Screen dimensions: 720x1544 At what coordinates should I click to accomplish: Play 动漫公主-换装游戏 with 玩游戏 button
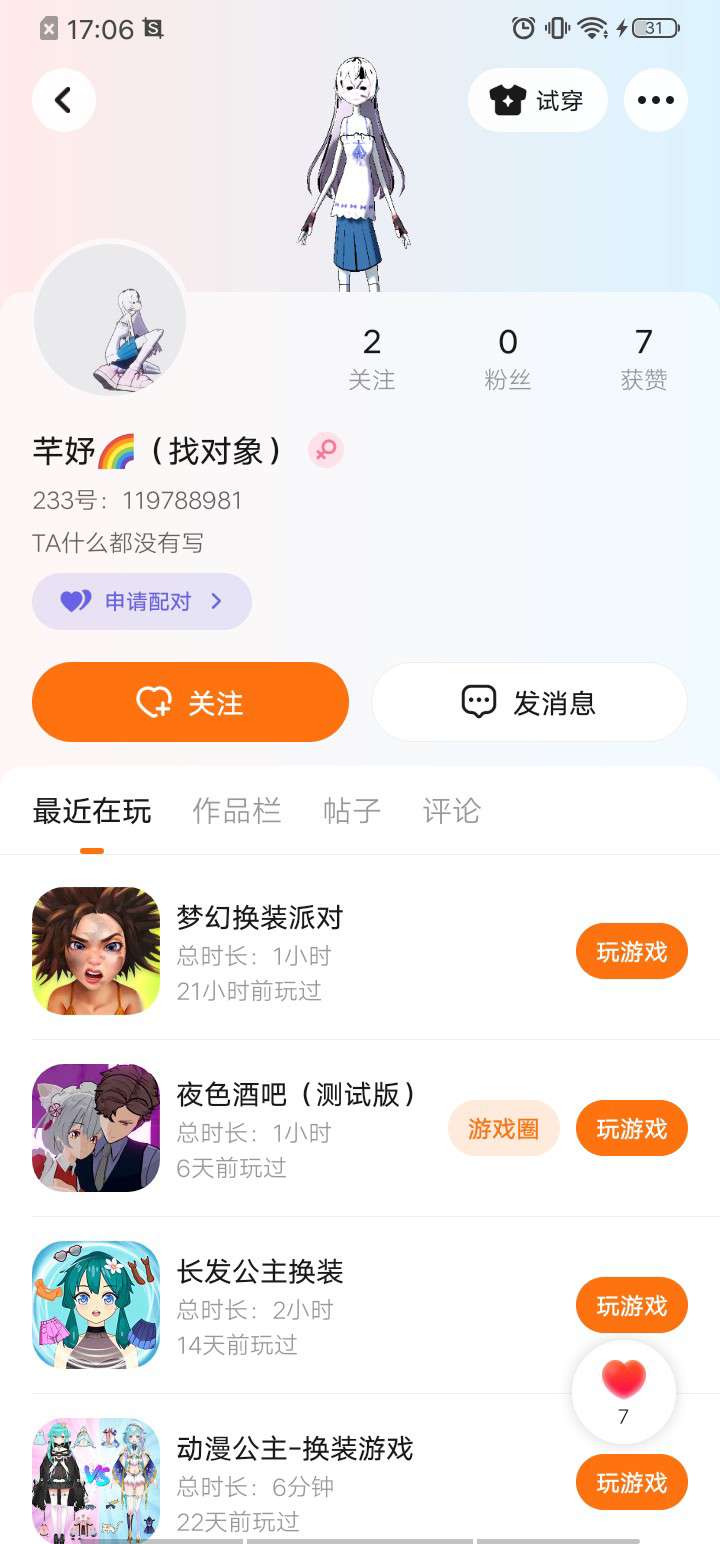coord(631,1483)
